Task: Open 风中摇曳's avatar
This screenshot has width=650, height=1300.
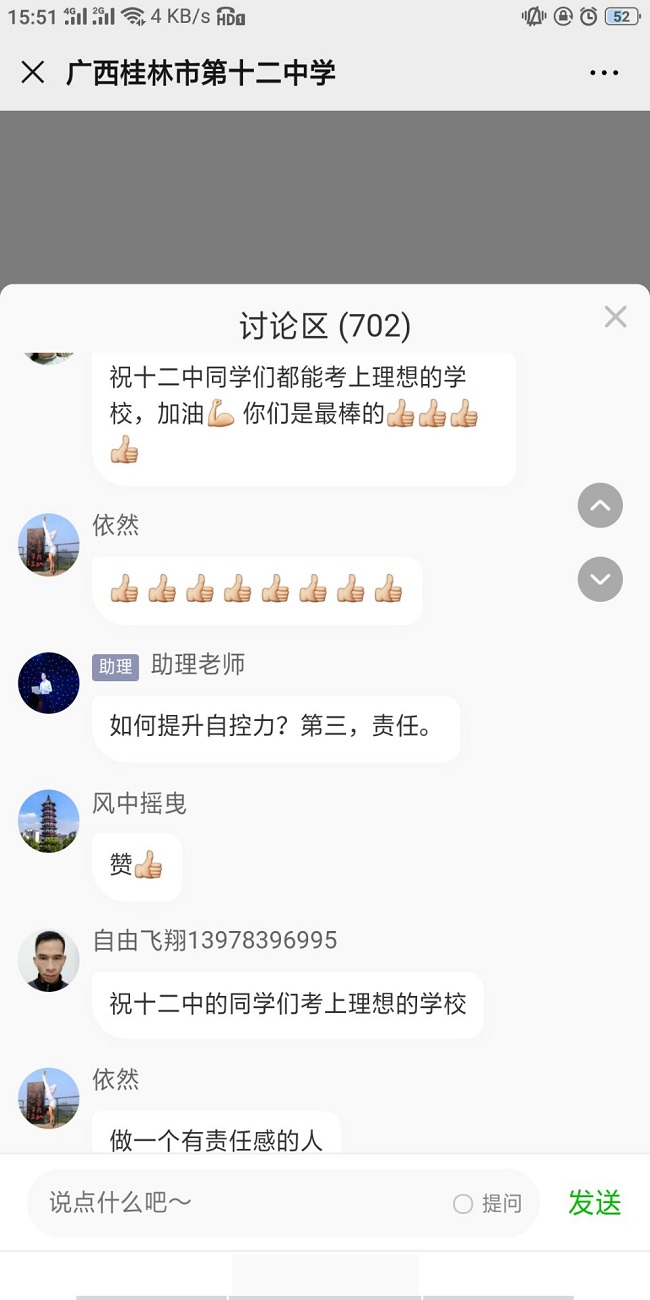Action: (49, 821)
